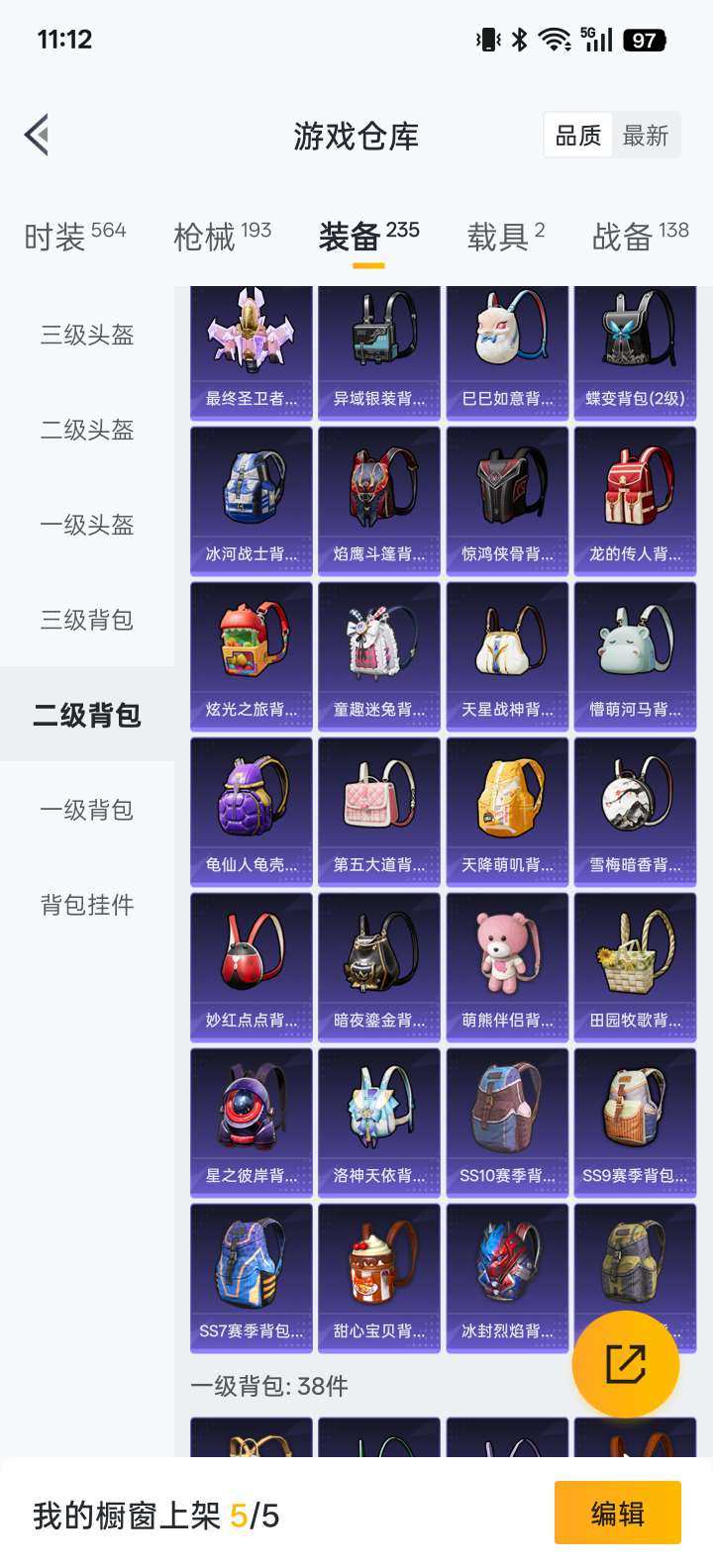Viewport: 713px width, 1568px height.
Task: Toggle sorting to 品质
Action: (x=577, y=135)
